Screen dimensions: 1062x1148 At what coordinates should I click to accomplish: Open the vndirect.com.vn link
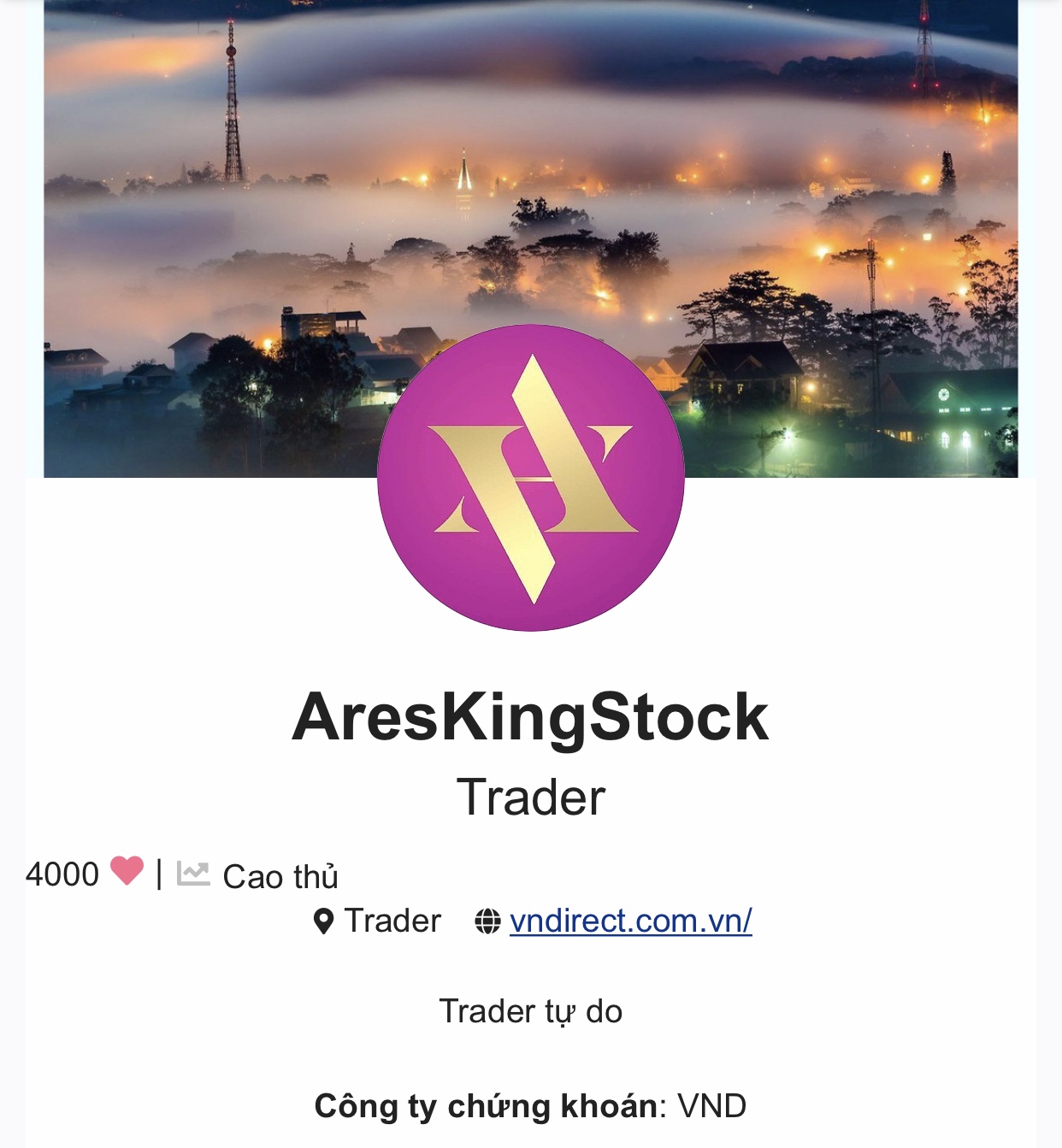630,921
